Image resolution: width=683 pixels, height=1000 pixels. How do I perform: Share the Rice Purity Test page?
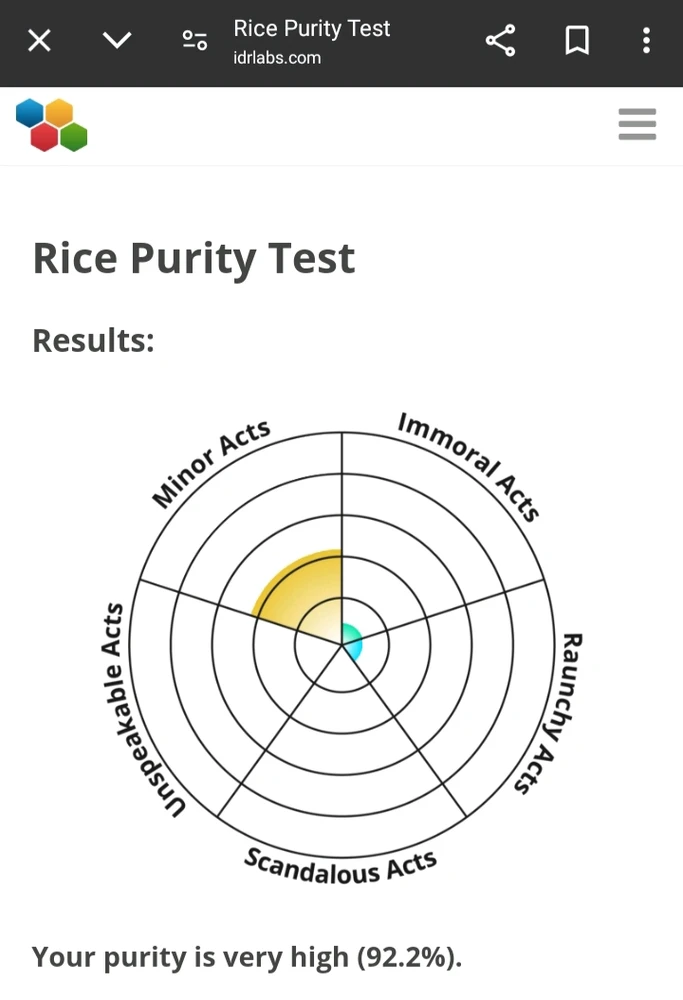[x=500, y=41]
